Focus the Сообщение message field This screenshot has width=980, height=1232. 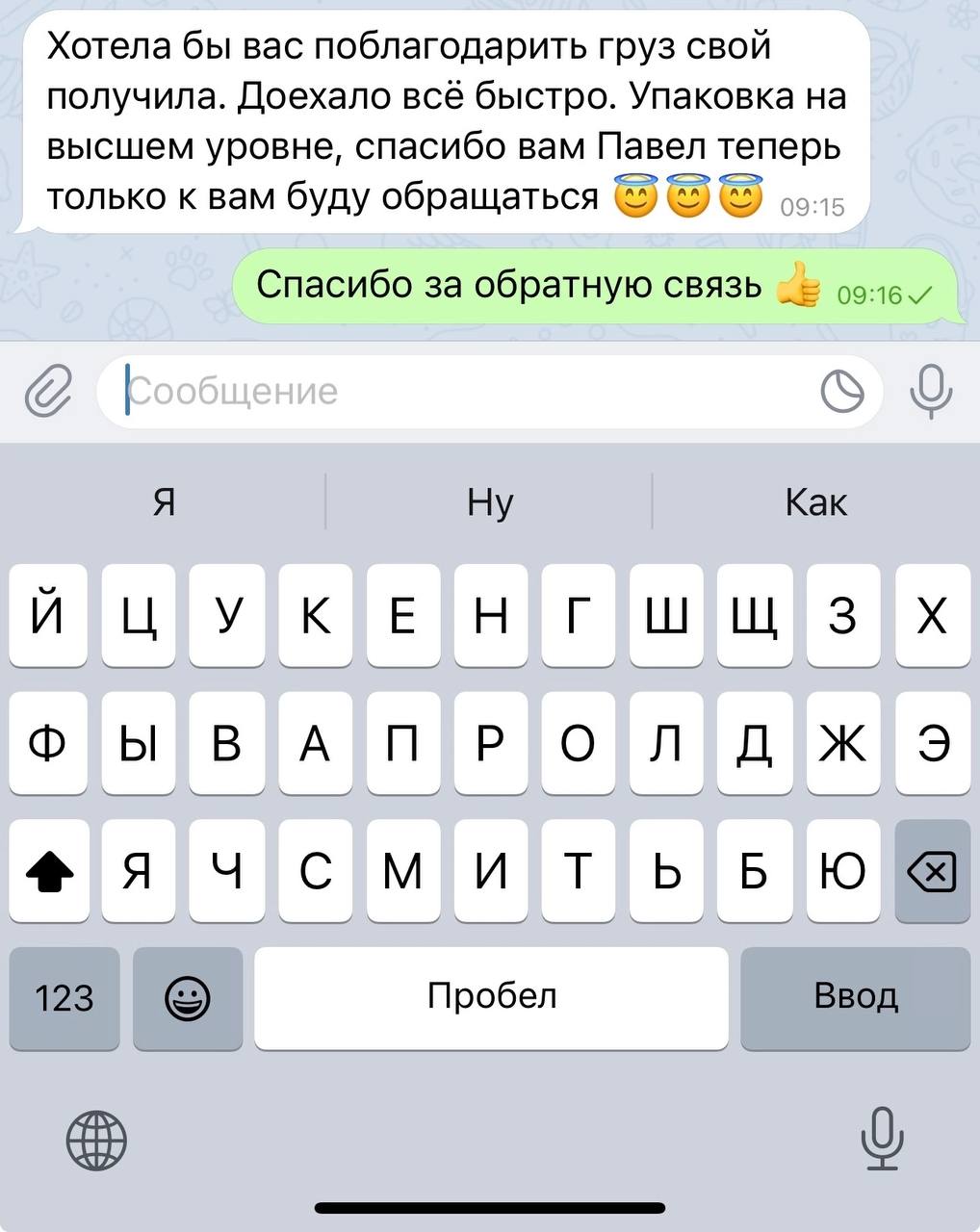(462, 392)
